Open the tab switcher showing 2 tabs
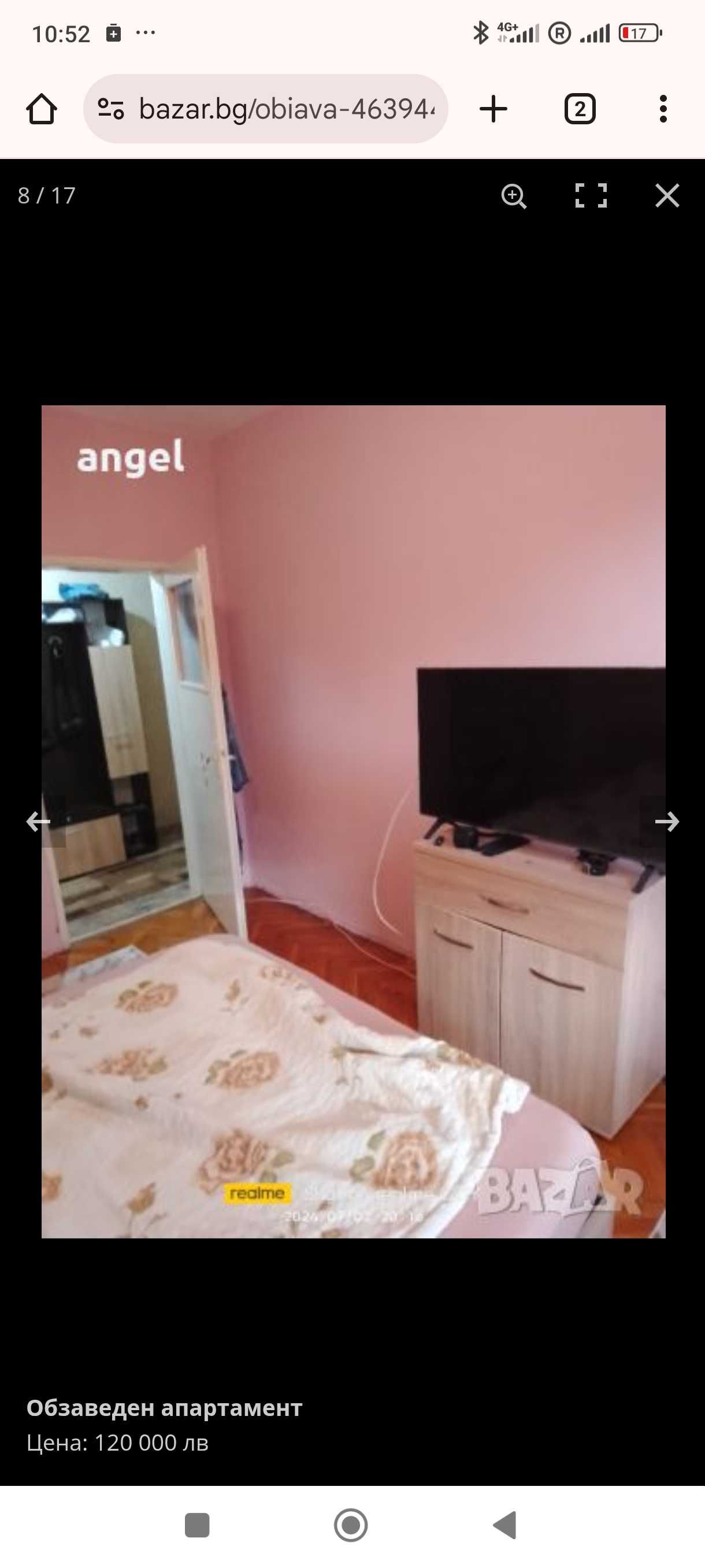The image size is (705, 1568). click(580, 110)
